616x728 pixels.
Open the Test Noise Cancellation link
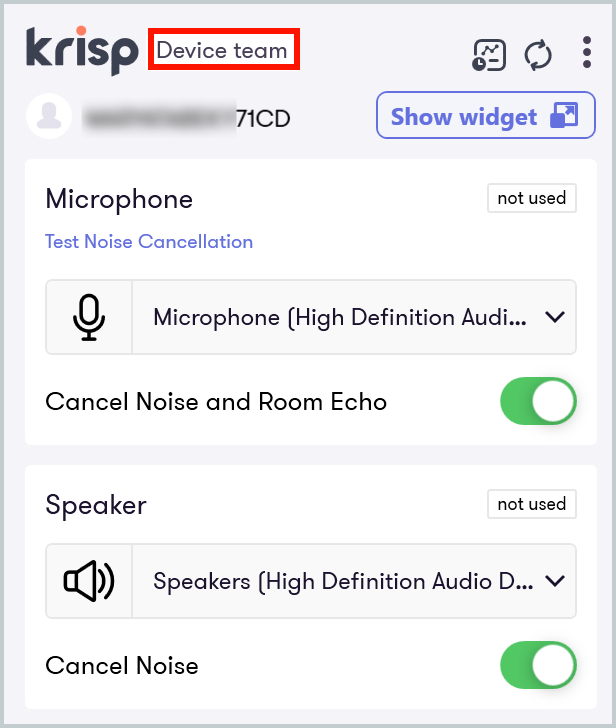pos(149,241)
